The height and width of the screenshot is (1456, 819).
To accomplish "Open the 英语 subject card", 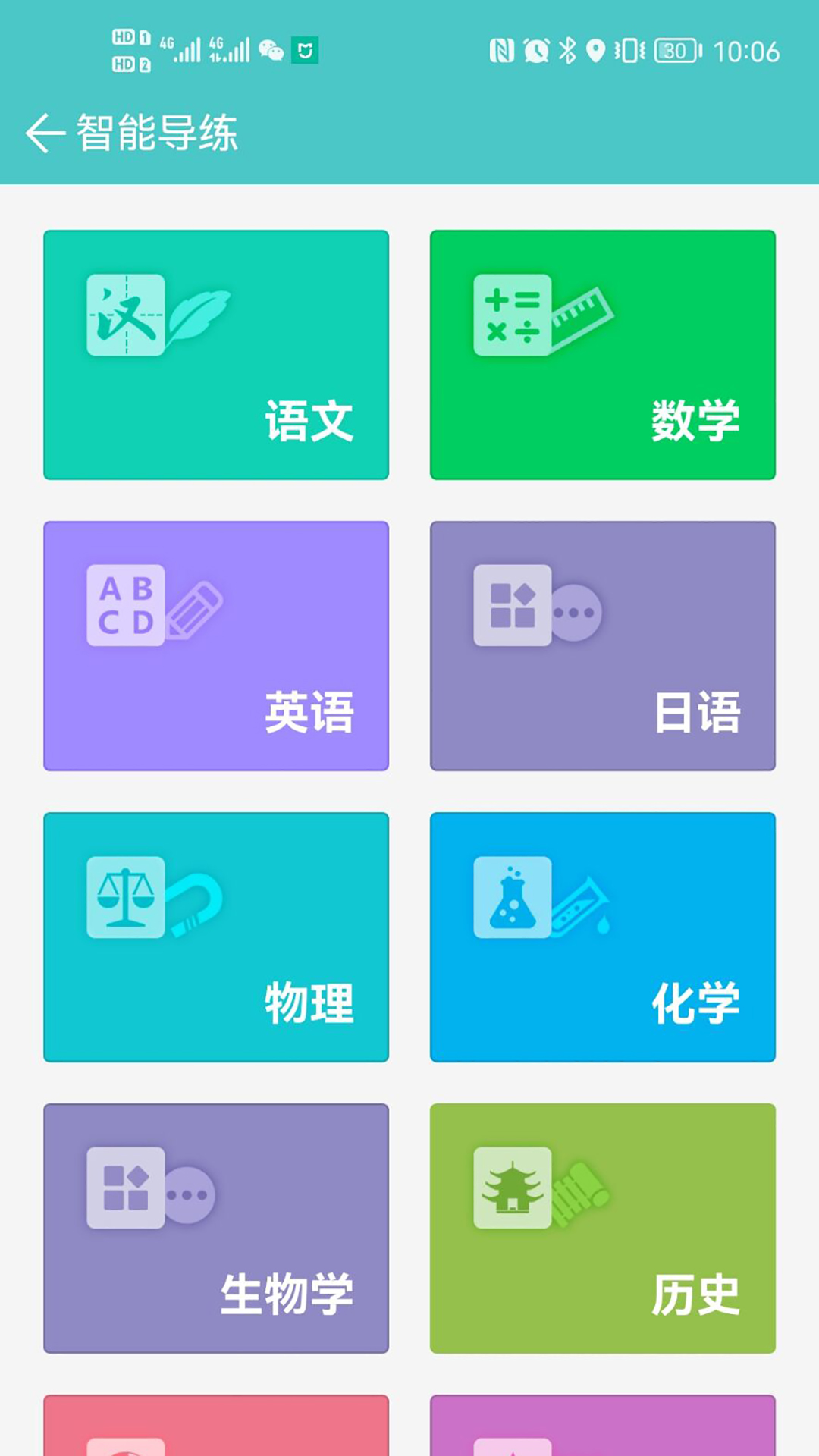I will pos(216,646).
